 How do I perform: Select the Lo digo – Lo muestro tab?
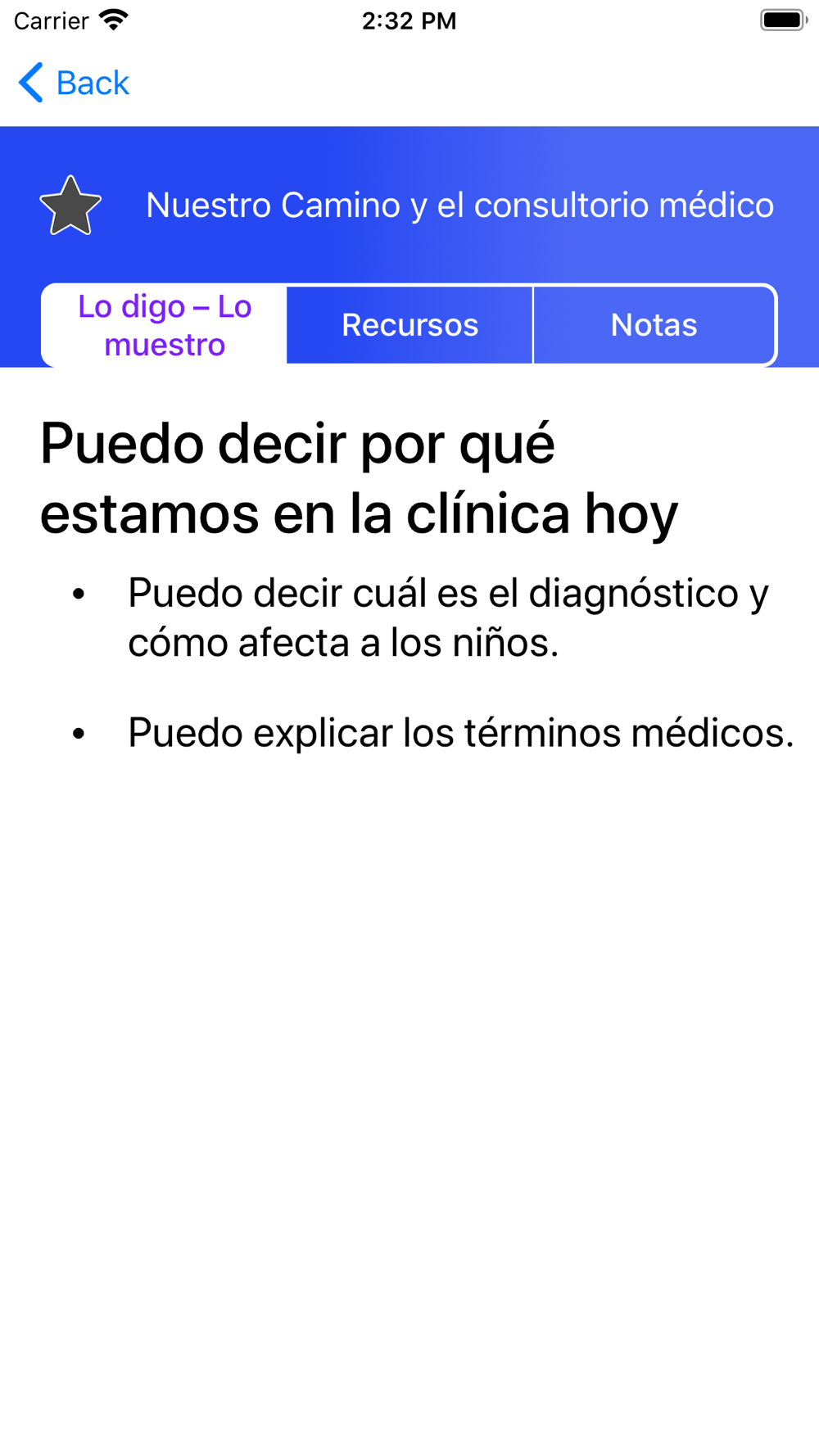coord(165,325)
